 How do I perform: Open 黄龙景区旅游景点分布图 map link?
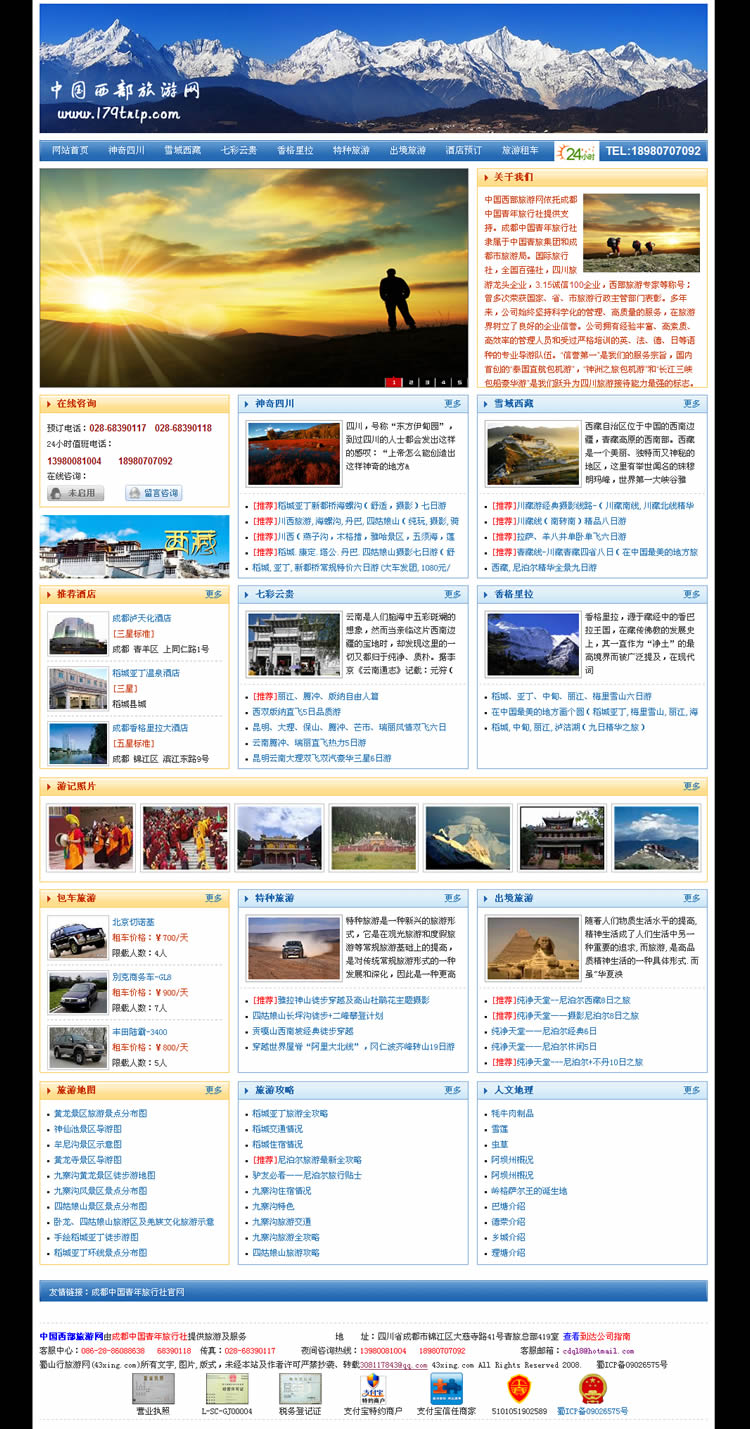pos(100,1113)
